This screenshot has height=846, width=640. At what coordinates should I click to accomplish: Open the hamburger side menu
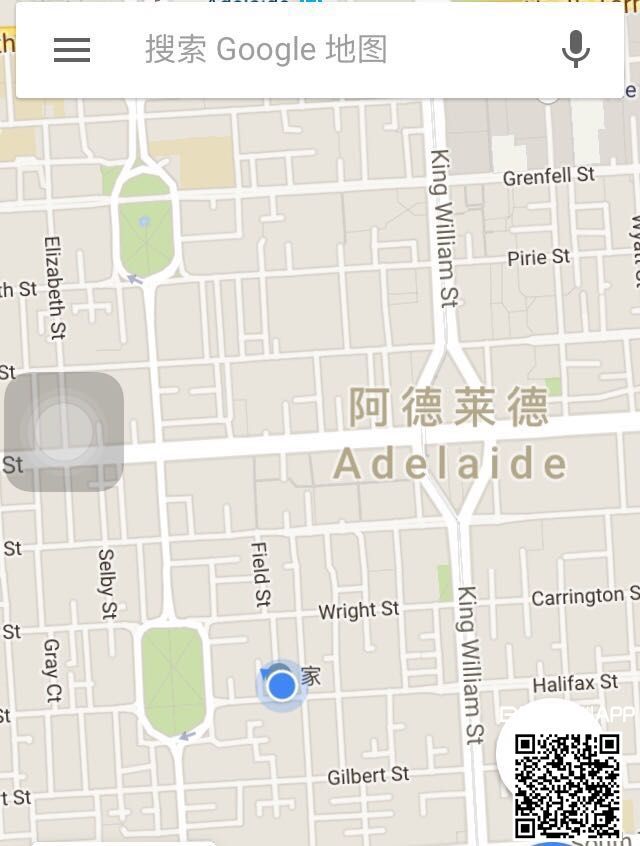72,50
